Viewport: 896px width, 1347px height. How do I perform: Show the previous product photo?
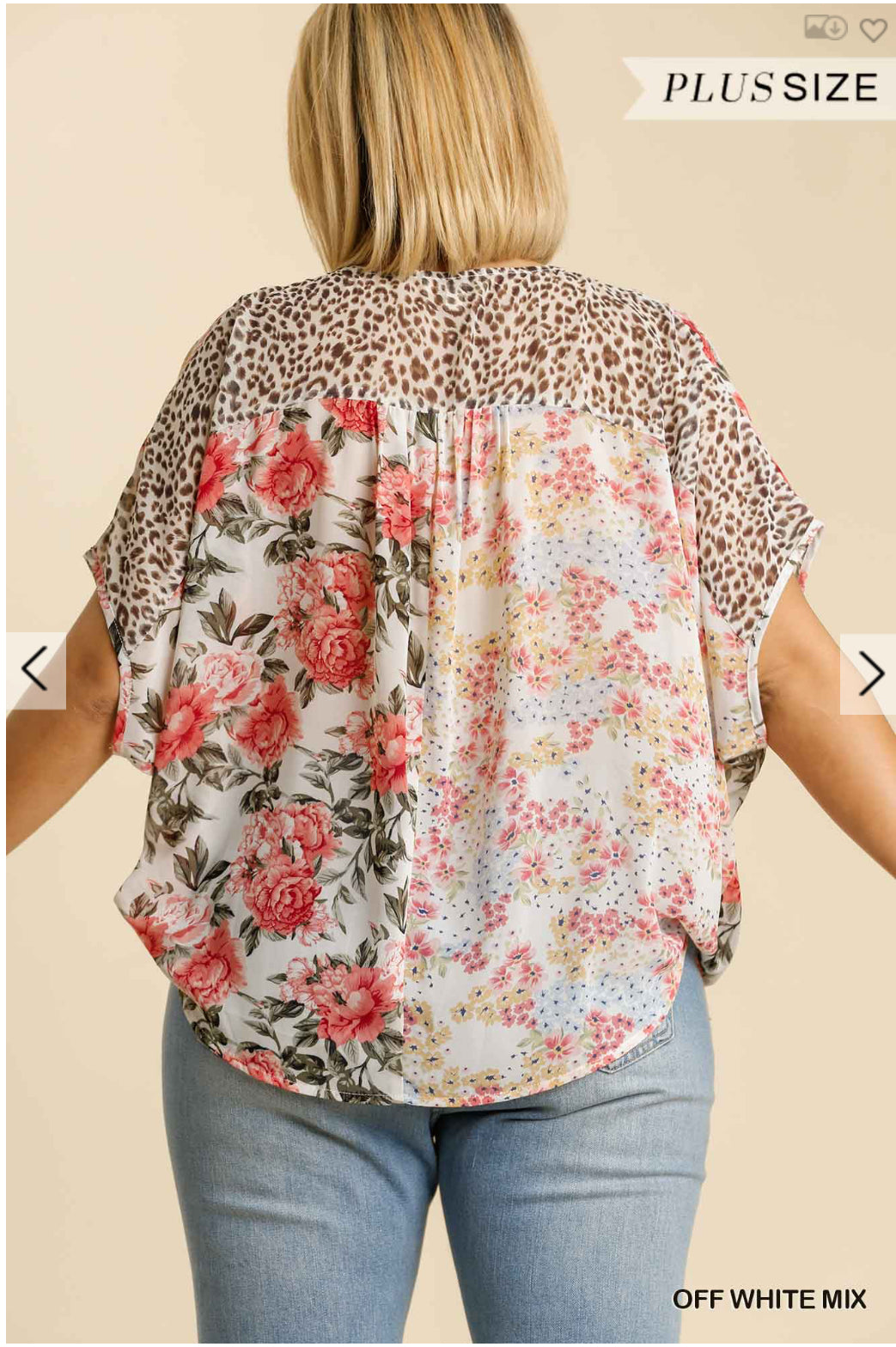(x=35, y=671)
